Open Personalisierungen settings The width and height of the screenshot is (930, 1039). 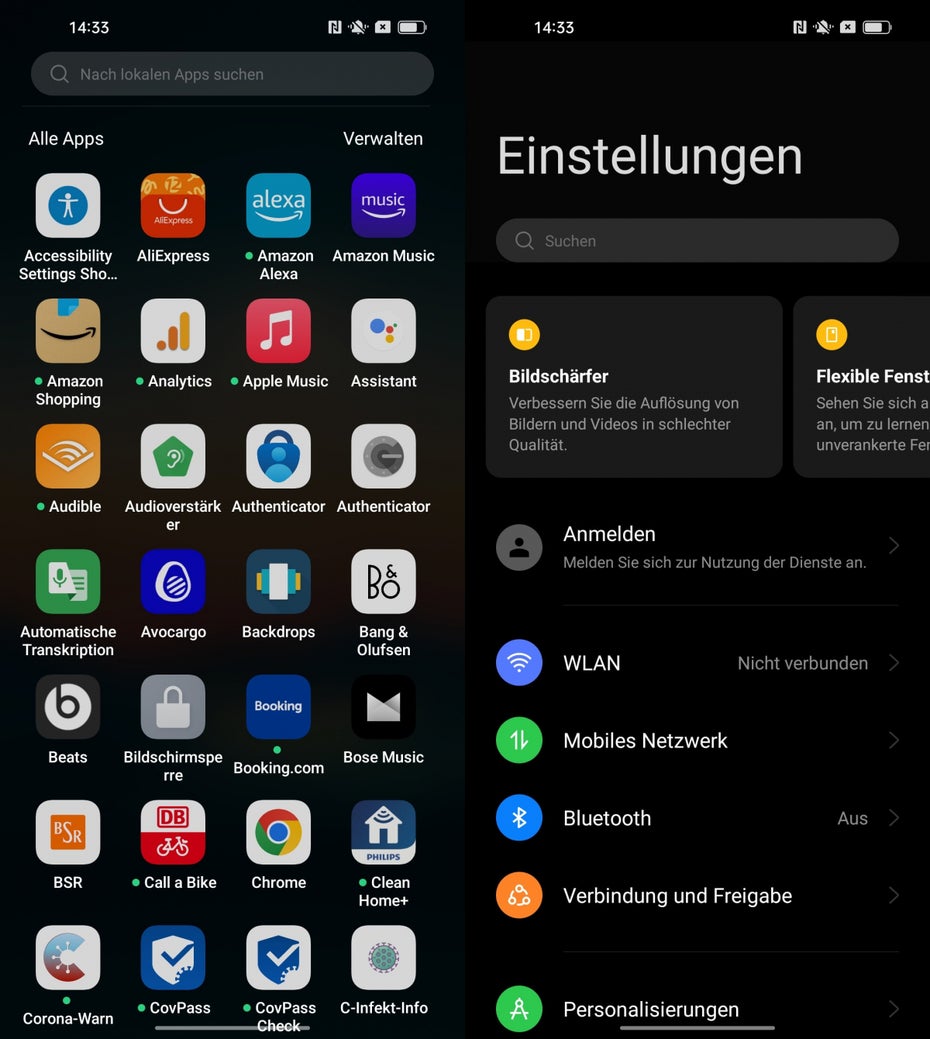coord(697,1008)
